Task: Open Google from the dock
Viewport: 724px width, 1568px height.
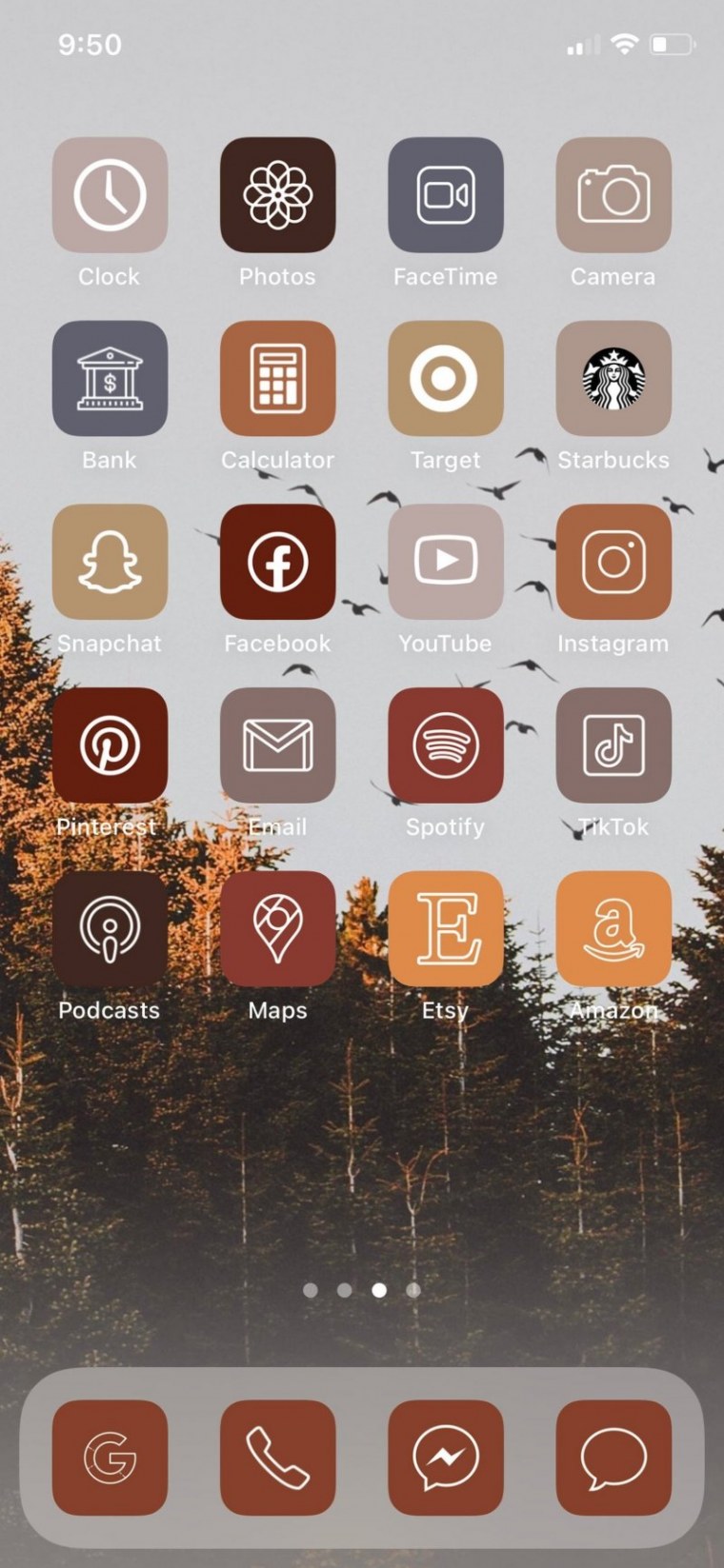Action: point(110,1457)
